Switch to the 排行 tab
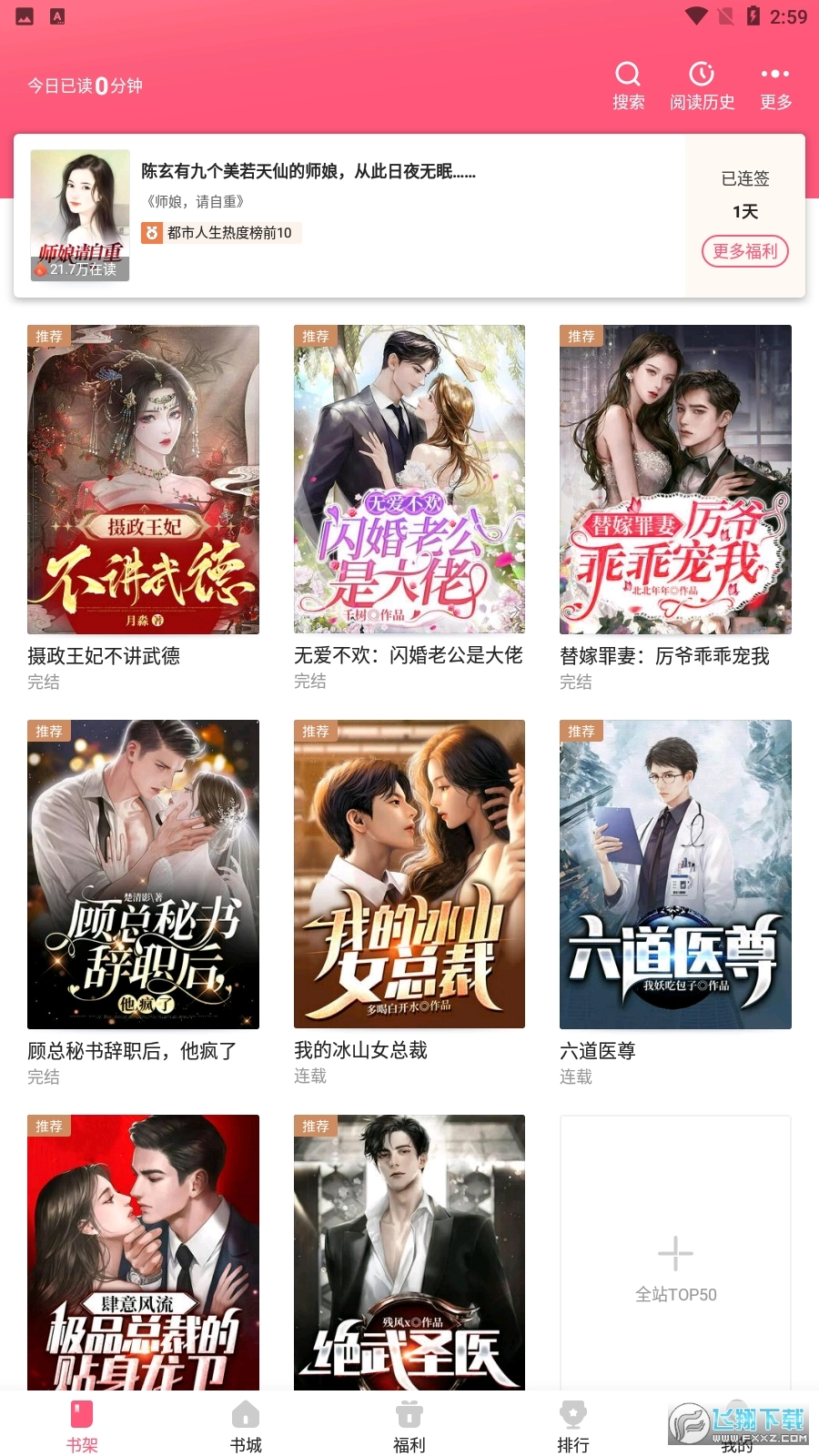 click(x=573, y=1426)
